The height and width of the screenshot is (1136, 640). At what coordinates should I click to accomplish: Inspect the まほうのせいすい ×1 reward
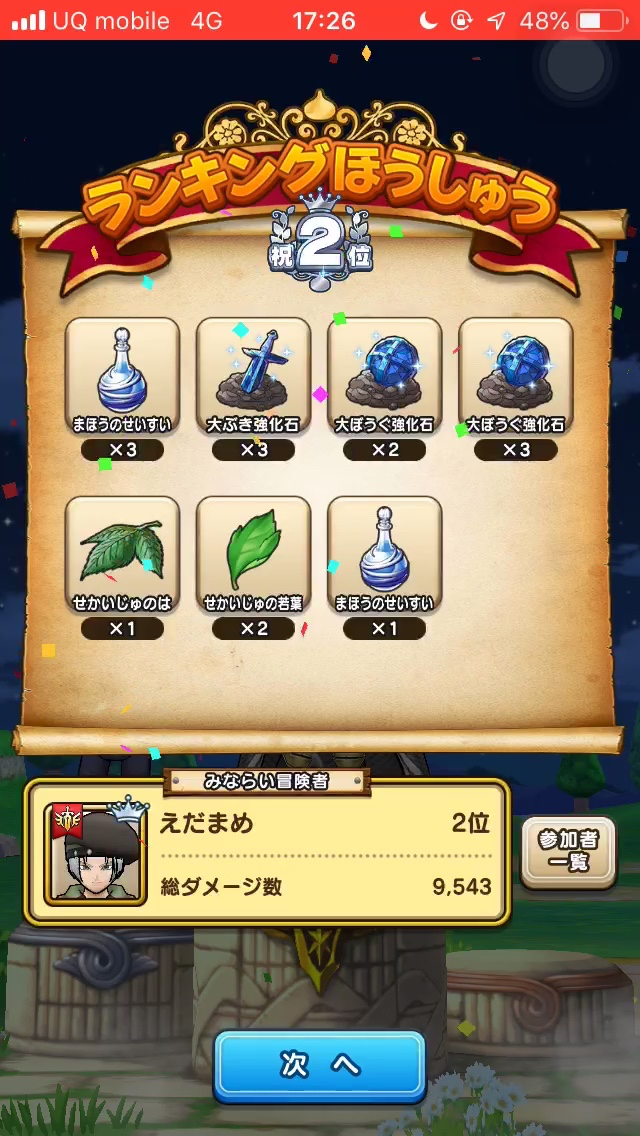tap(384, 557)
